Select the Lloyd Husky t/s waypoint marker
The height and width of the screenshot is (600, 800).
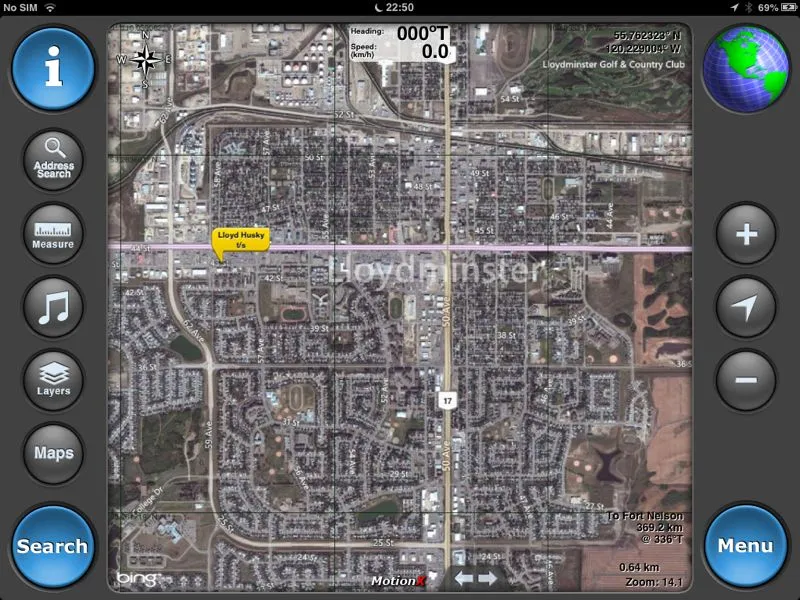pos(240,241)
